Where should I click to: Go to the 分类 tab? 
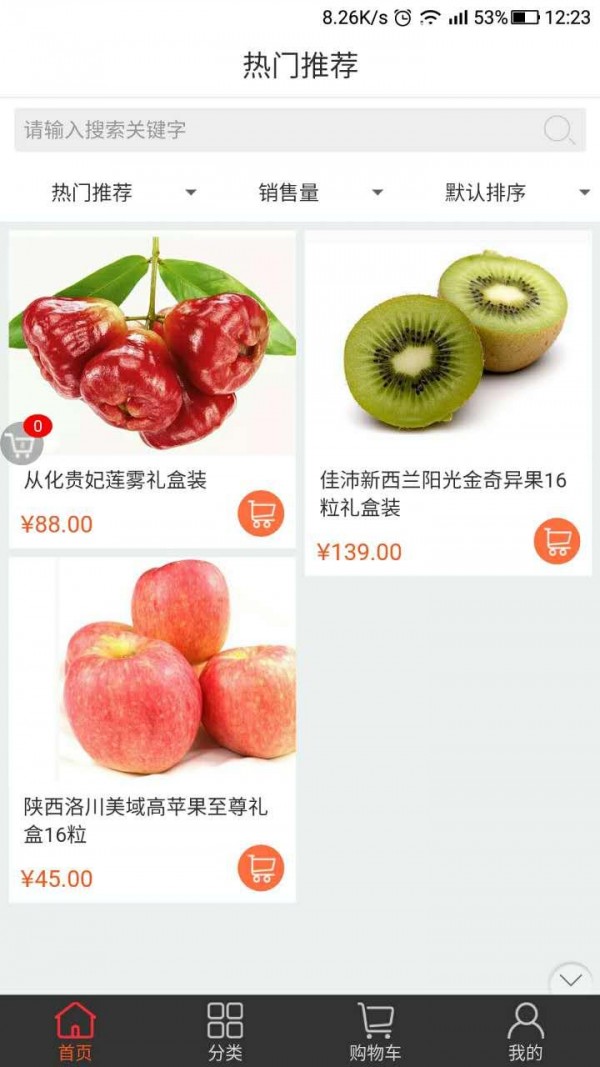(x=225, y=1031)
